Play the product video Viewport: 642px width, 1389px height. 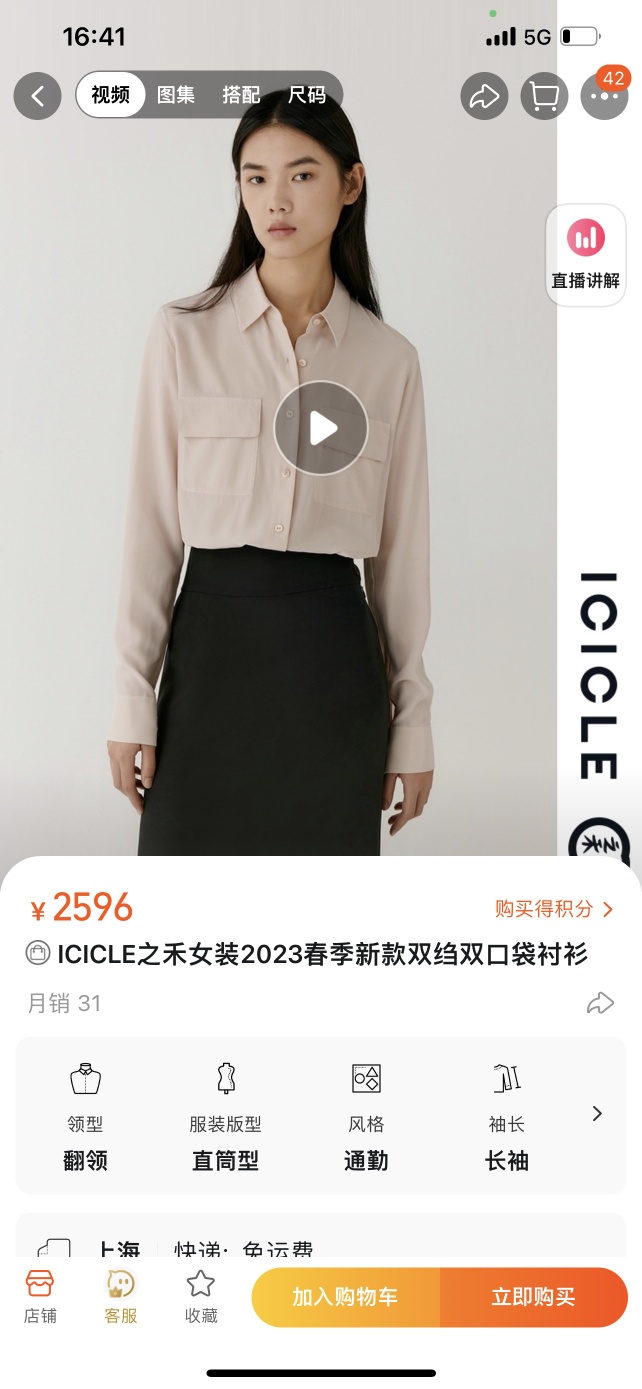coord(321,428)
